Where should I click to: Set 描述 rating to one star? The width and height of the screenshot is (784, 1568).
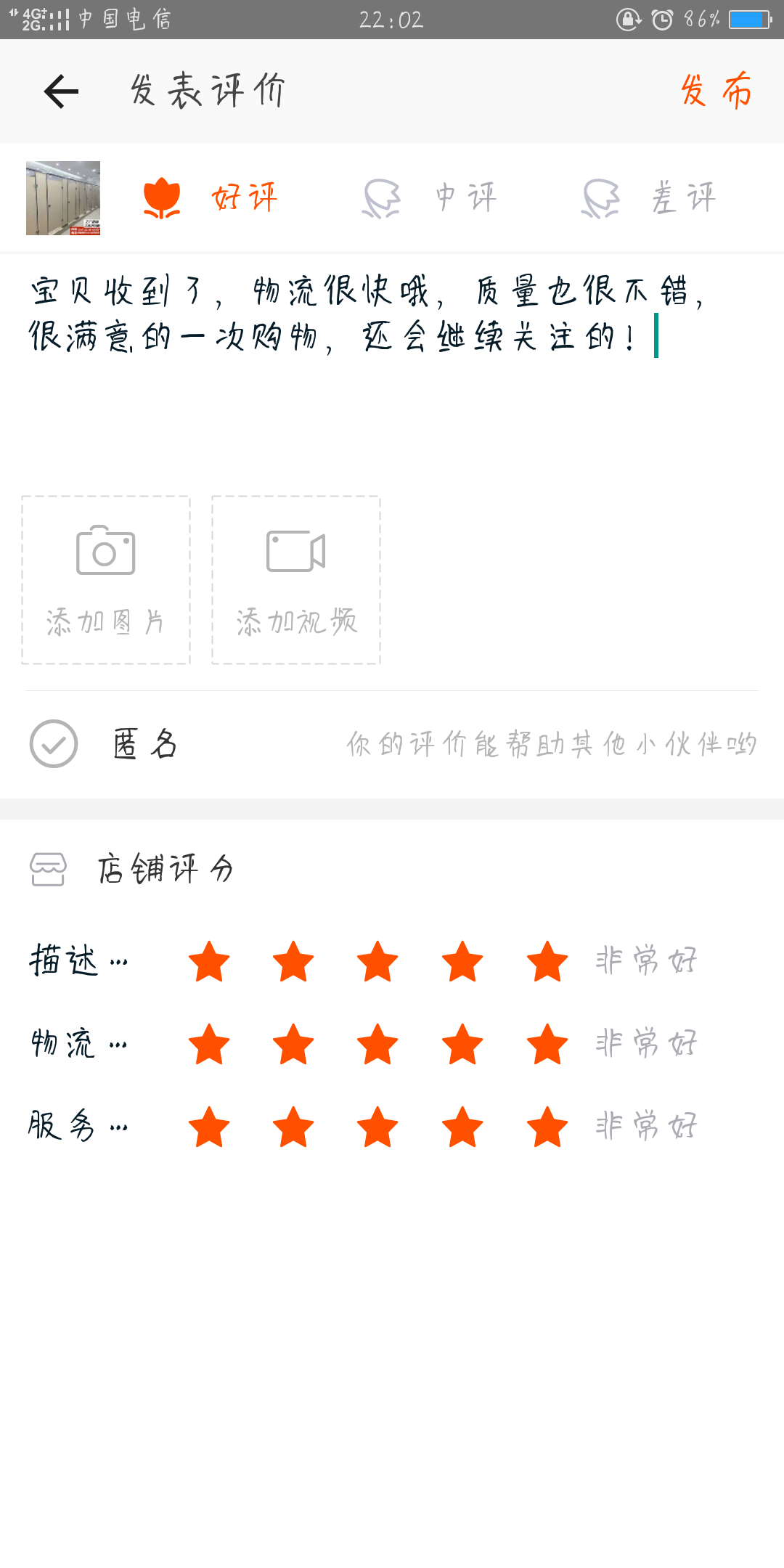pyautogui.click(x=209, y=961)
